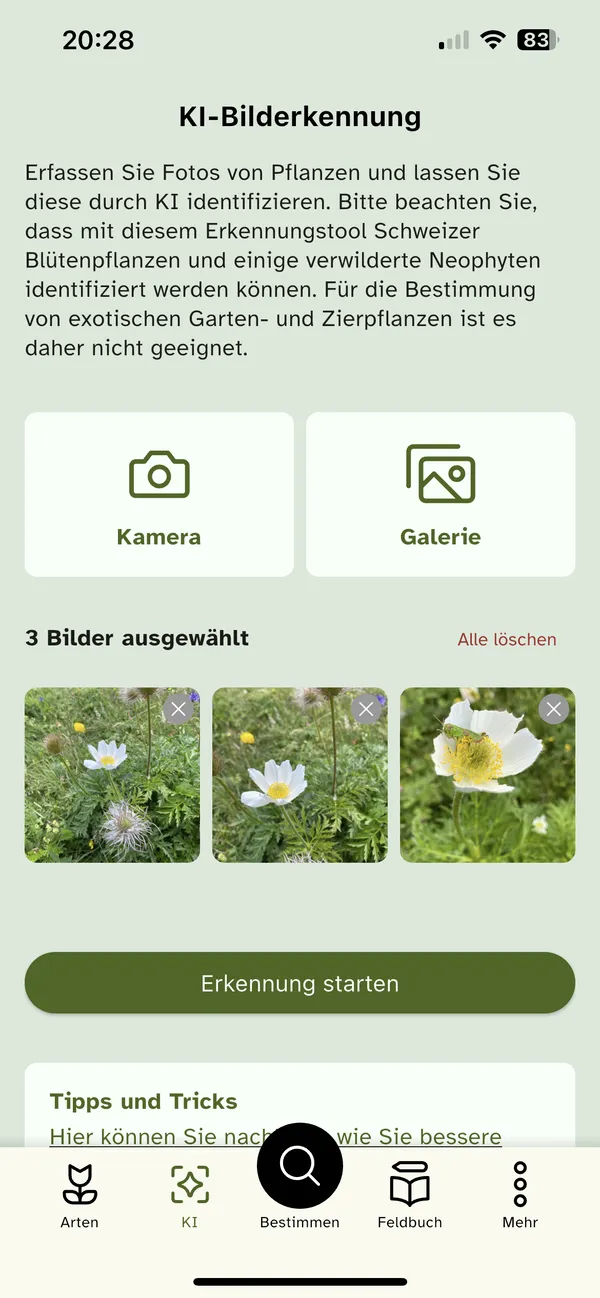This screenshot has width=600, height=1298.
Task: Remove the second selected flower photo
Action: pyautogui.click(x=366, y=710)
